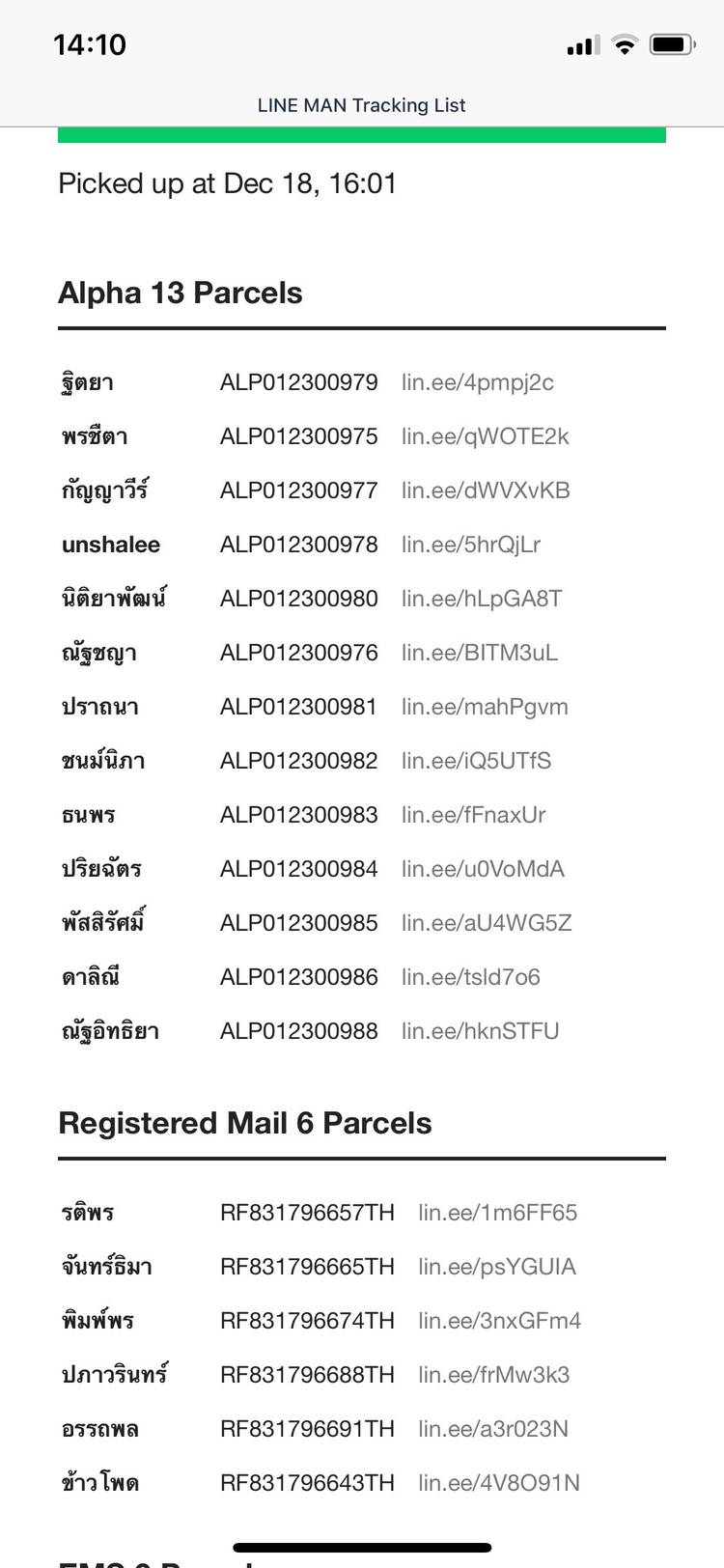
Task: Open unshalee's link lin.ee/5hrQjLr
Action: [470, 545]
